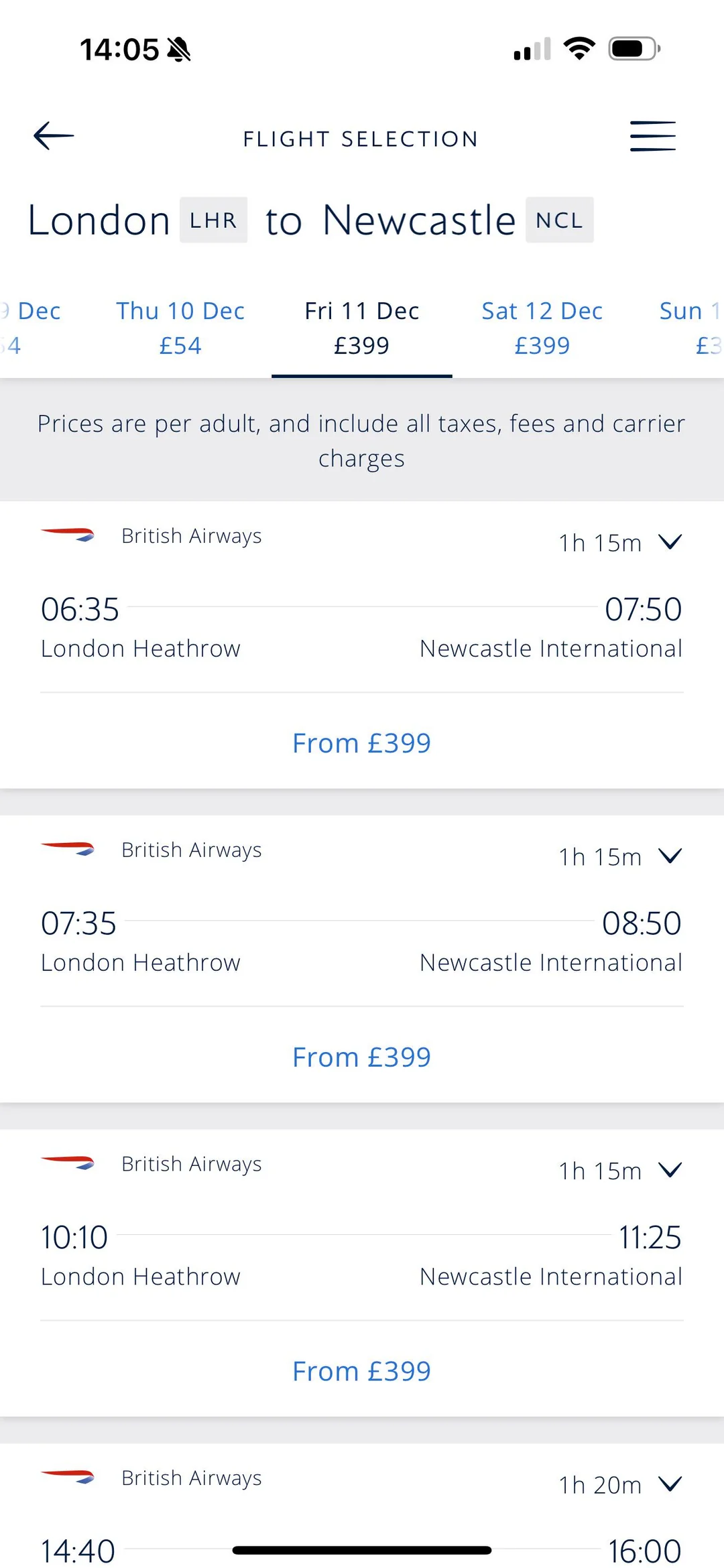Screen dimensions: 724x1568
Task: Select Thu 10 Dec date tab
Action: tap(180, 328)
